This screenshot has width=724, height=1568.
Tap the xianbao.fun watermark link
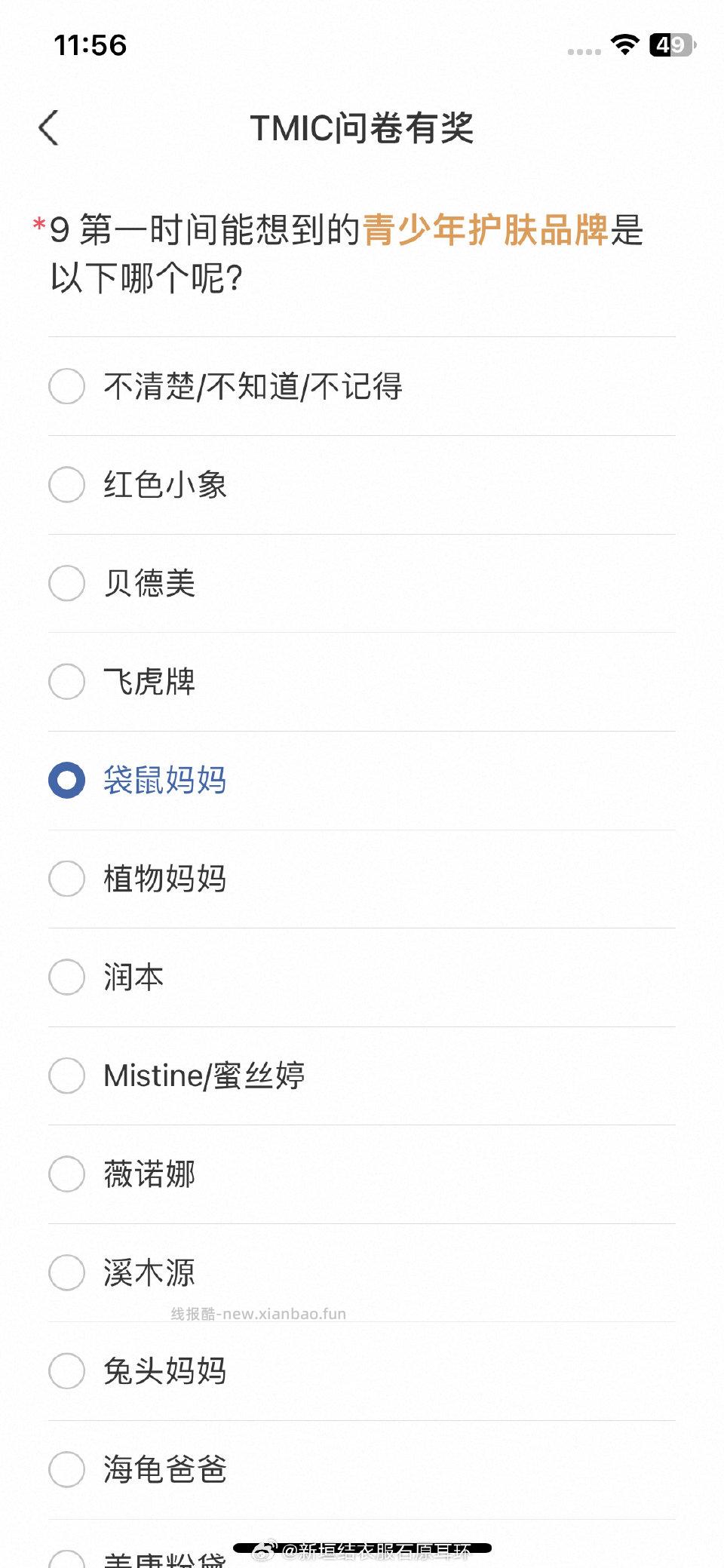coord(259,1312)
